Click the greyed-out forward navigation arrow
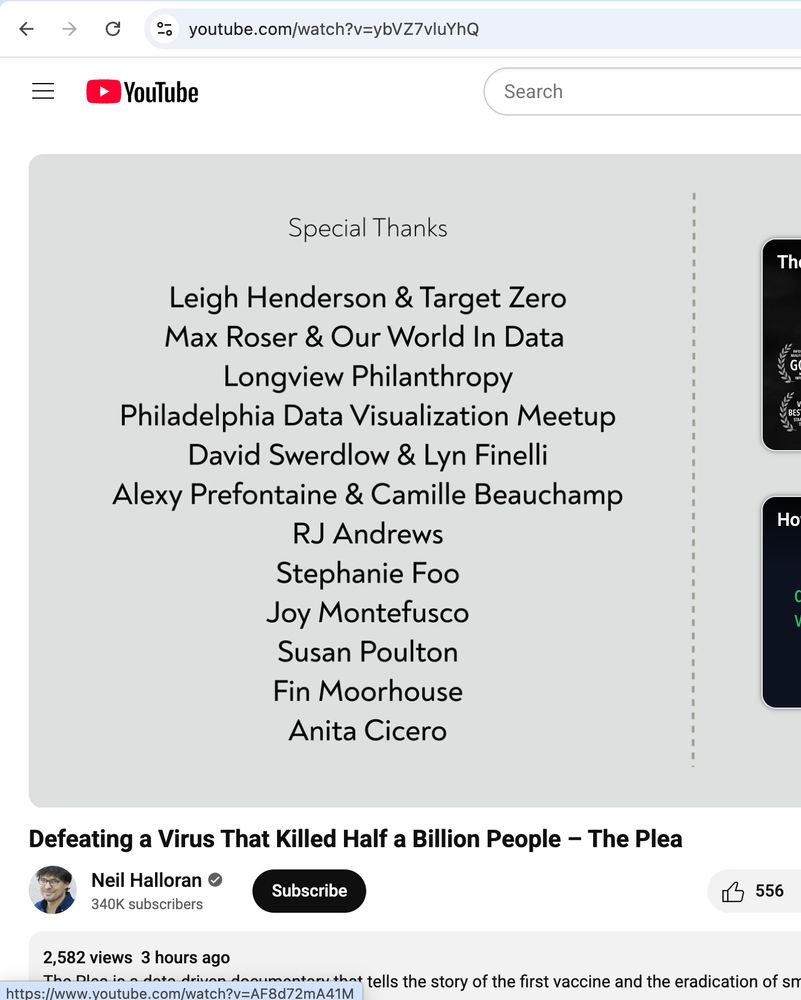The width and height of the screenshot is (801, 1000). [68, 28]
